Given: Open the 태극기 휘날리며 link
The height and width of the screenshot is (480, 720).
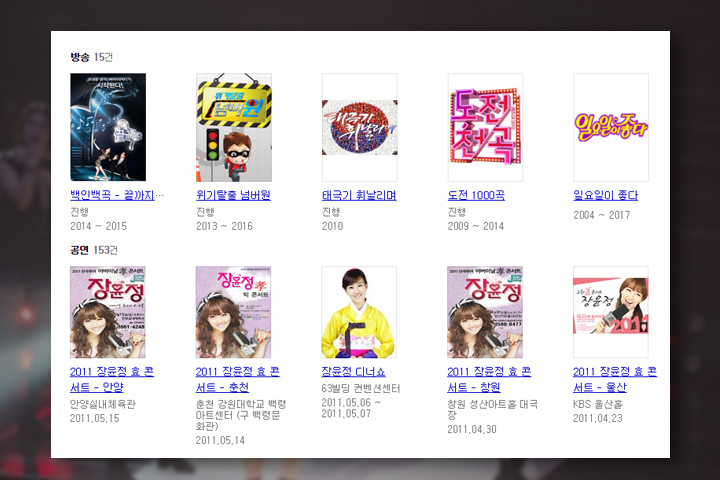Looking at the screenshot, I should [359, 195].
